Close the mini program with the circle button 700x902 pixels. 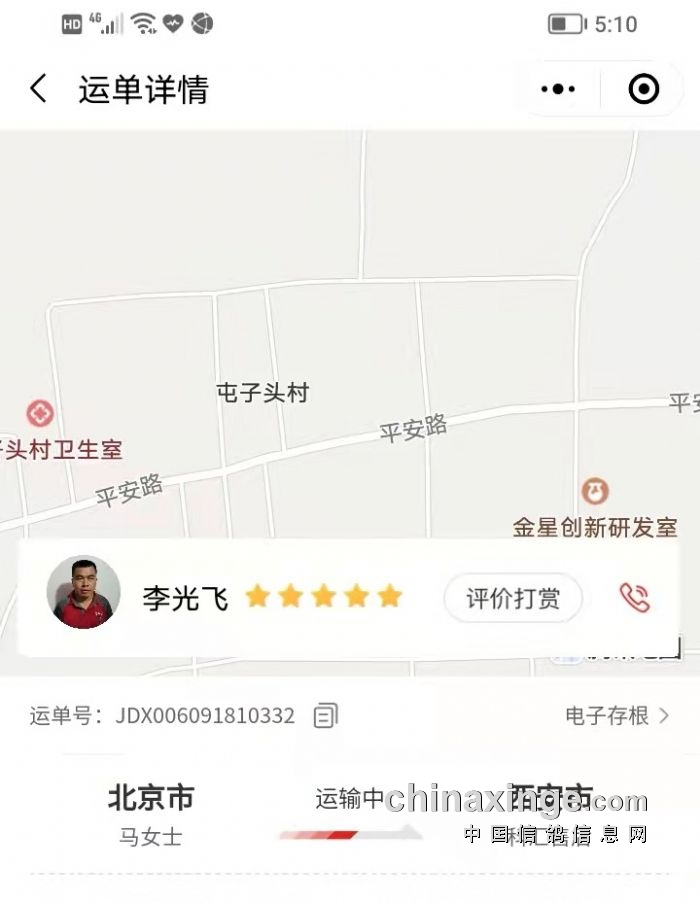(643, 89)
